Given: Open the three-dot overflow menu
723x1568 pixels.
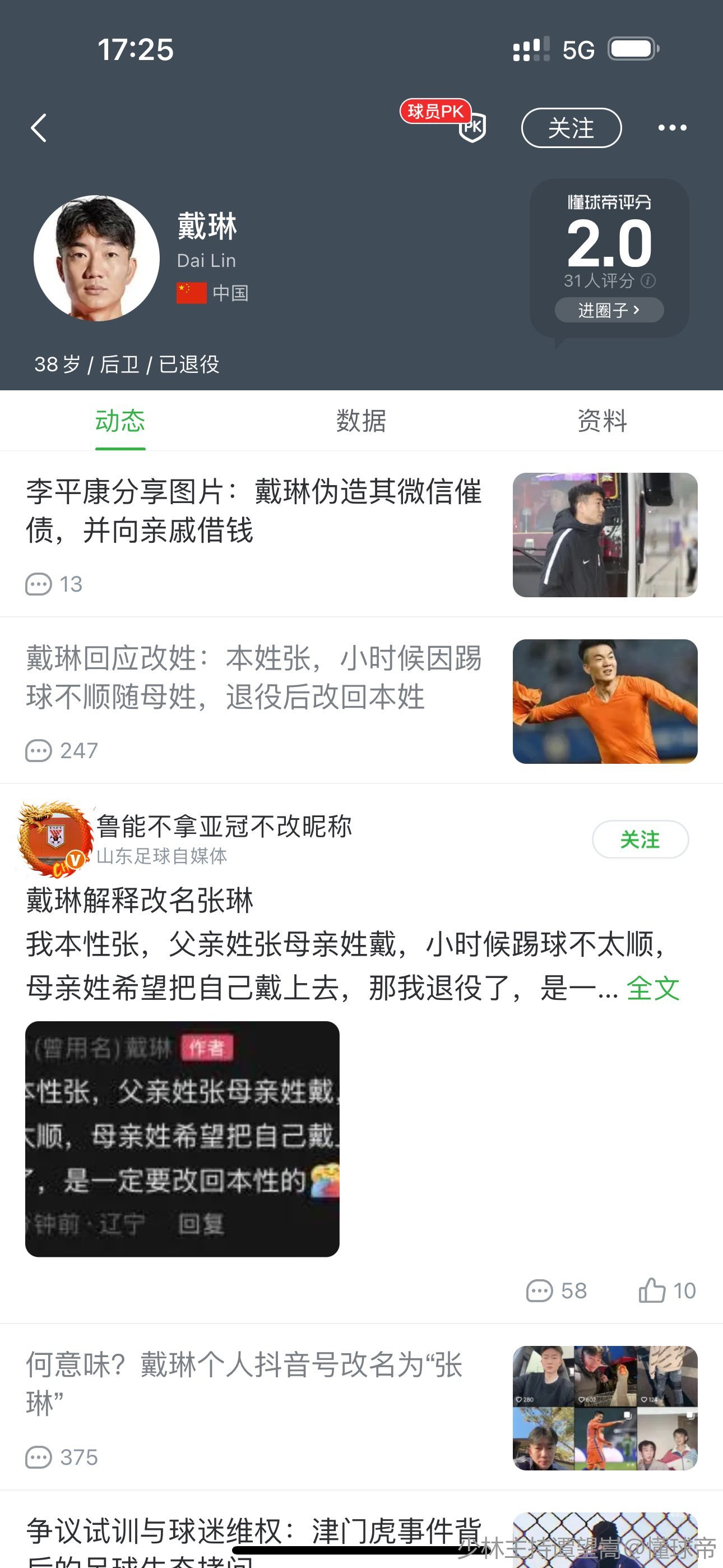Looking at the screenshot, I should pos(672,128).
